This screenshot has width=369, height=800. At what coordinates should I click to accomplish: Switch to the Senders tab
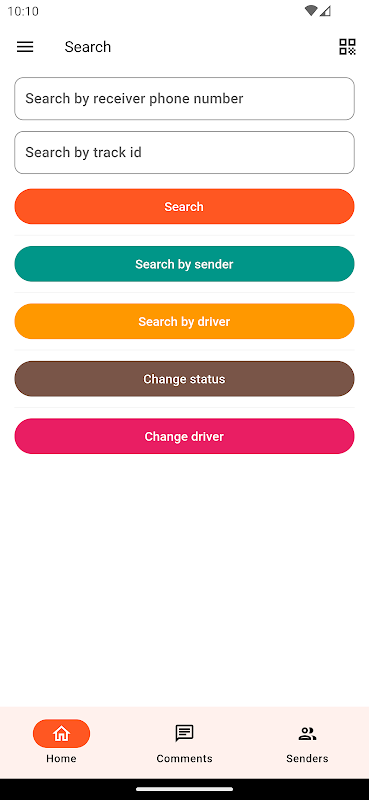307,742
